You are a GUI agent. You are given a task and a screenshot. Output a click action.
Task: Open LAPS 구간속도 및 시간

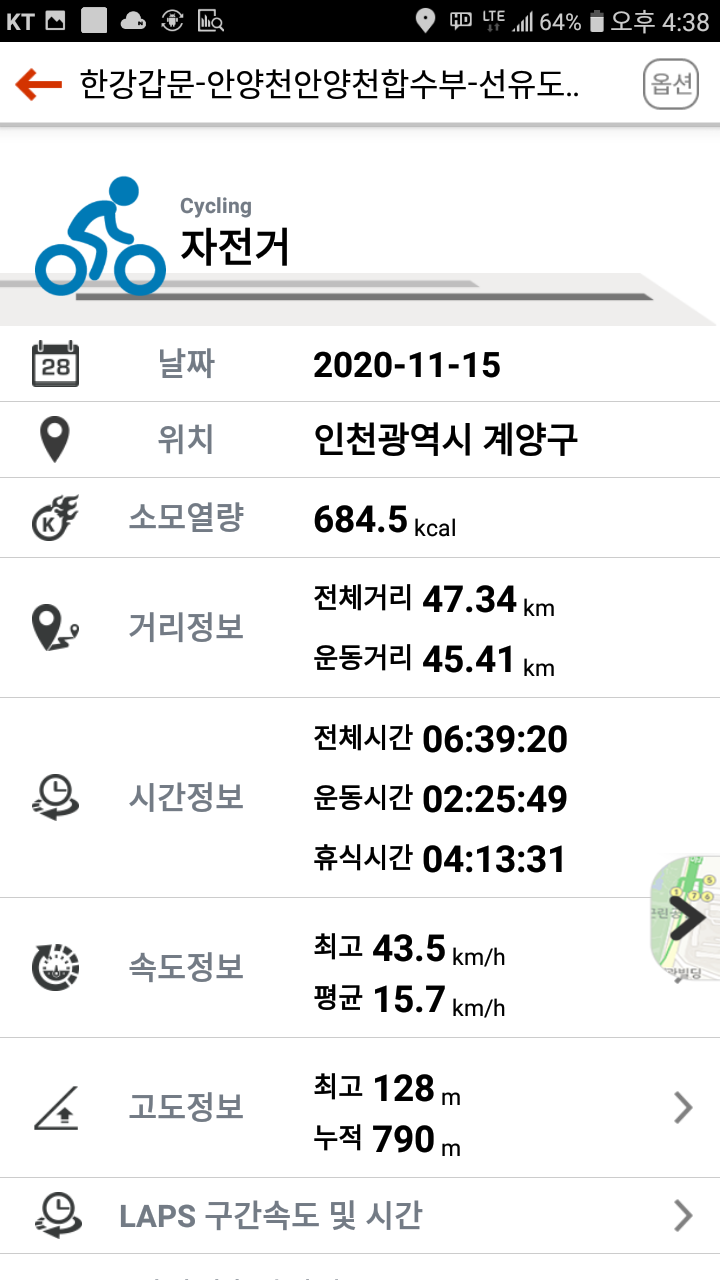tap(360, 1215)
